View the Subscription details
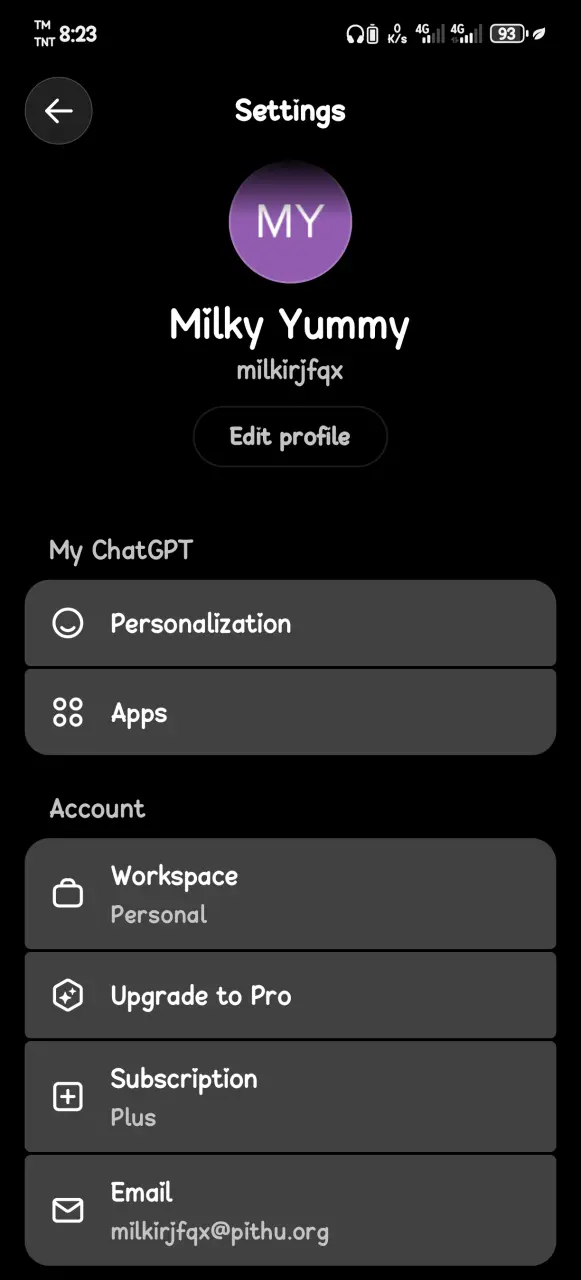The width and height of the screenshot is (581, 1280). tap(290, 1097)
